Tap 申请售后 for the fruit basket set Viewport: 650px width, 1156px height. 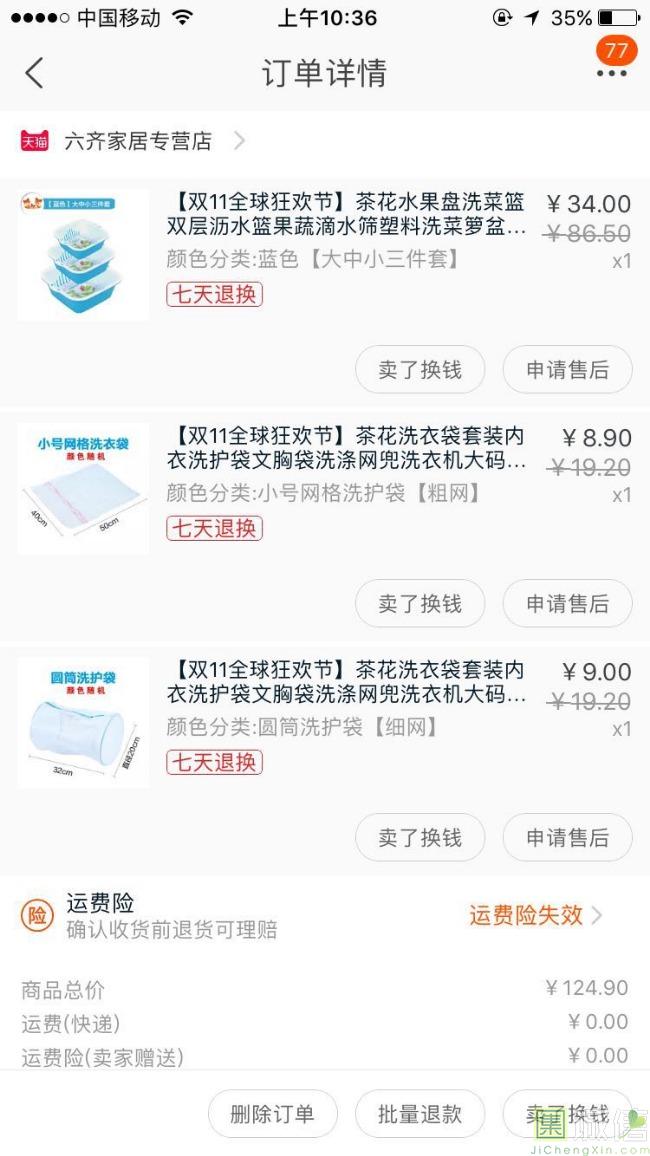click(567, 370)
